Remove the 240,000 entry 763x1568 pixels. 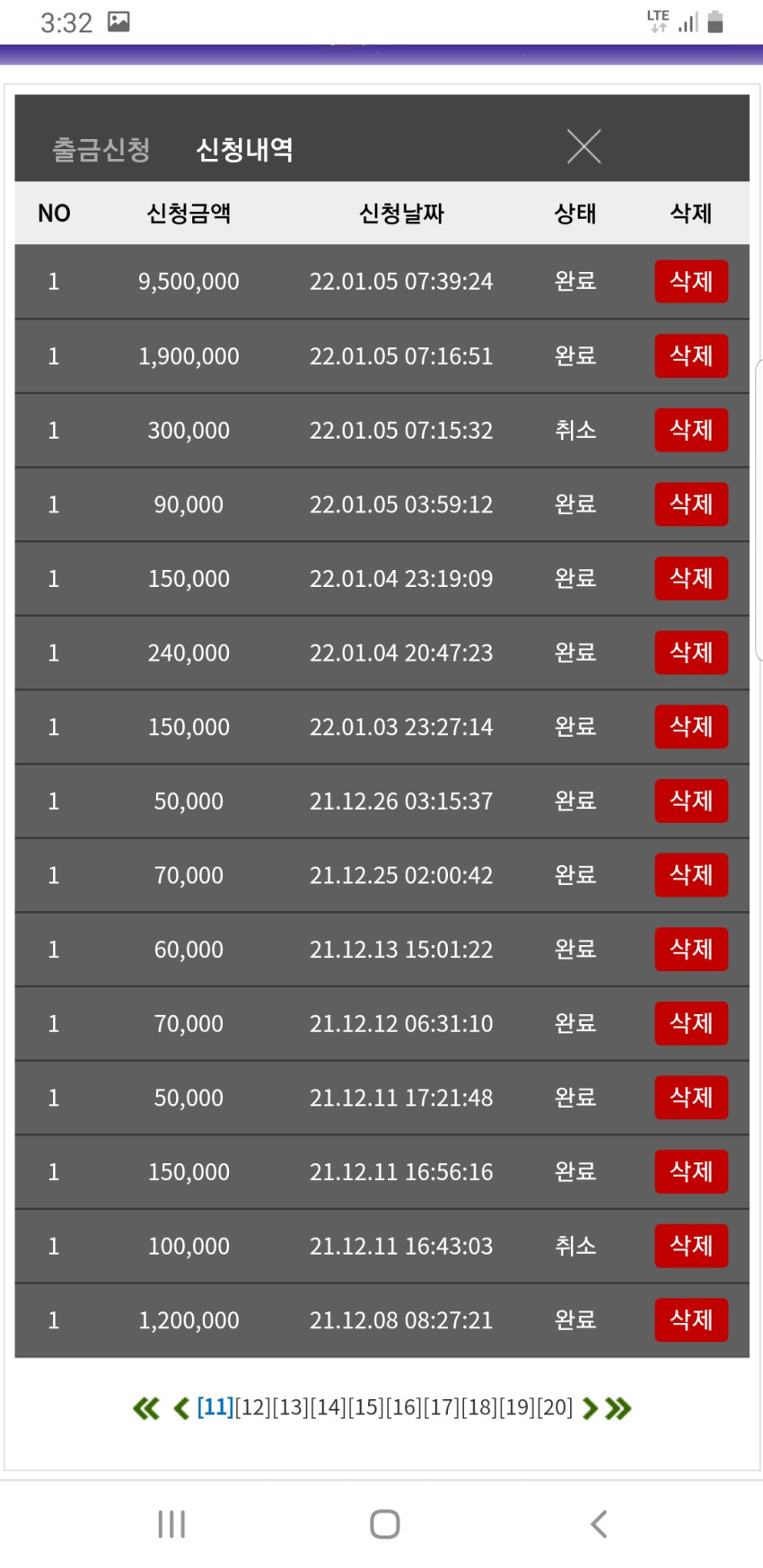(691, 653)
